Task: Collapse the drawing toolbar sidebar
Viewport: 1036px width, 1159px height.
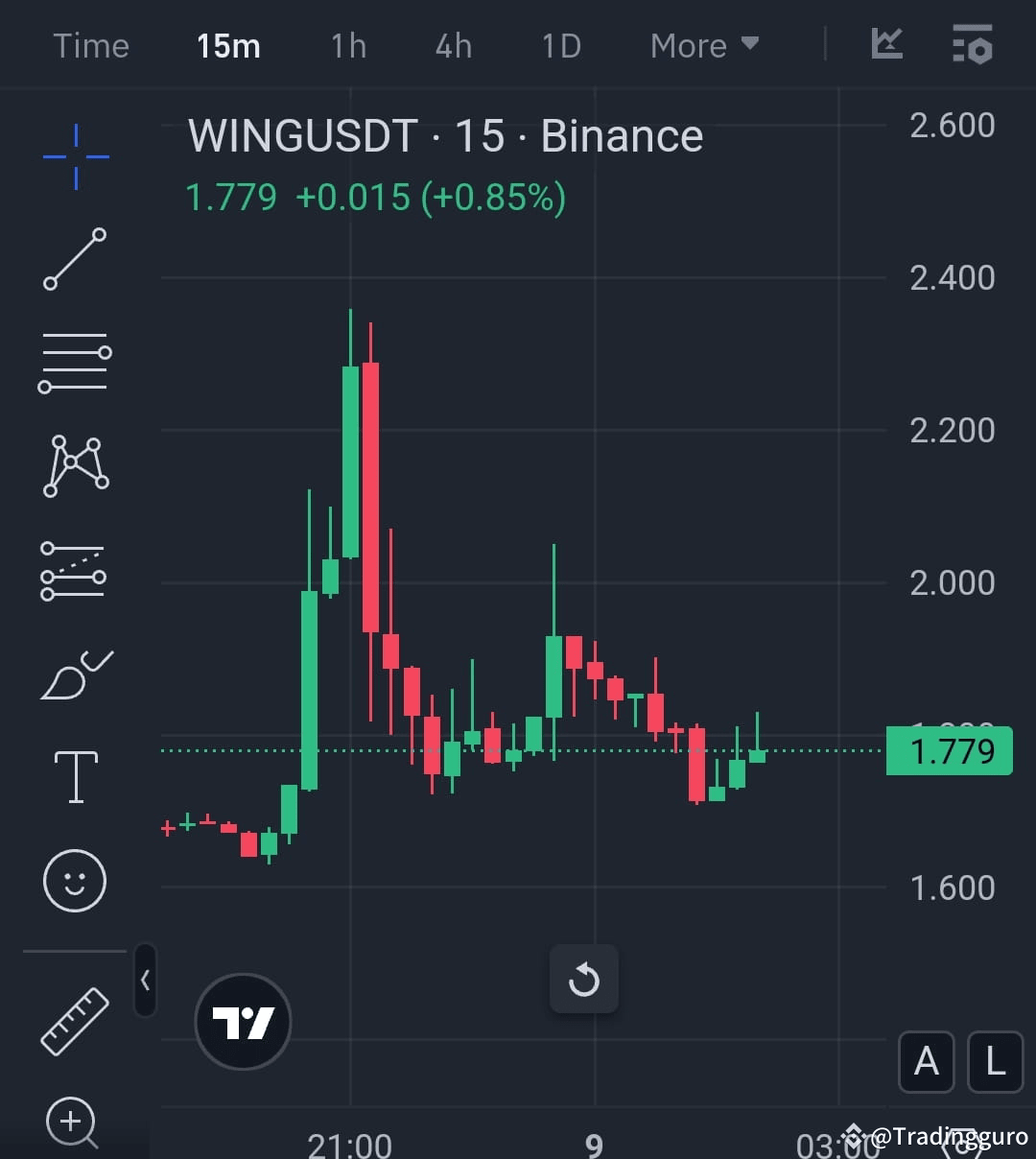Action: 144,981
